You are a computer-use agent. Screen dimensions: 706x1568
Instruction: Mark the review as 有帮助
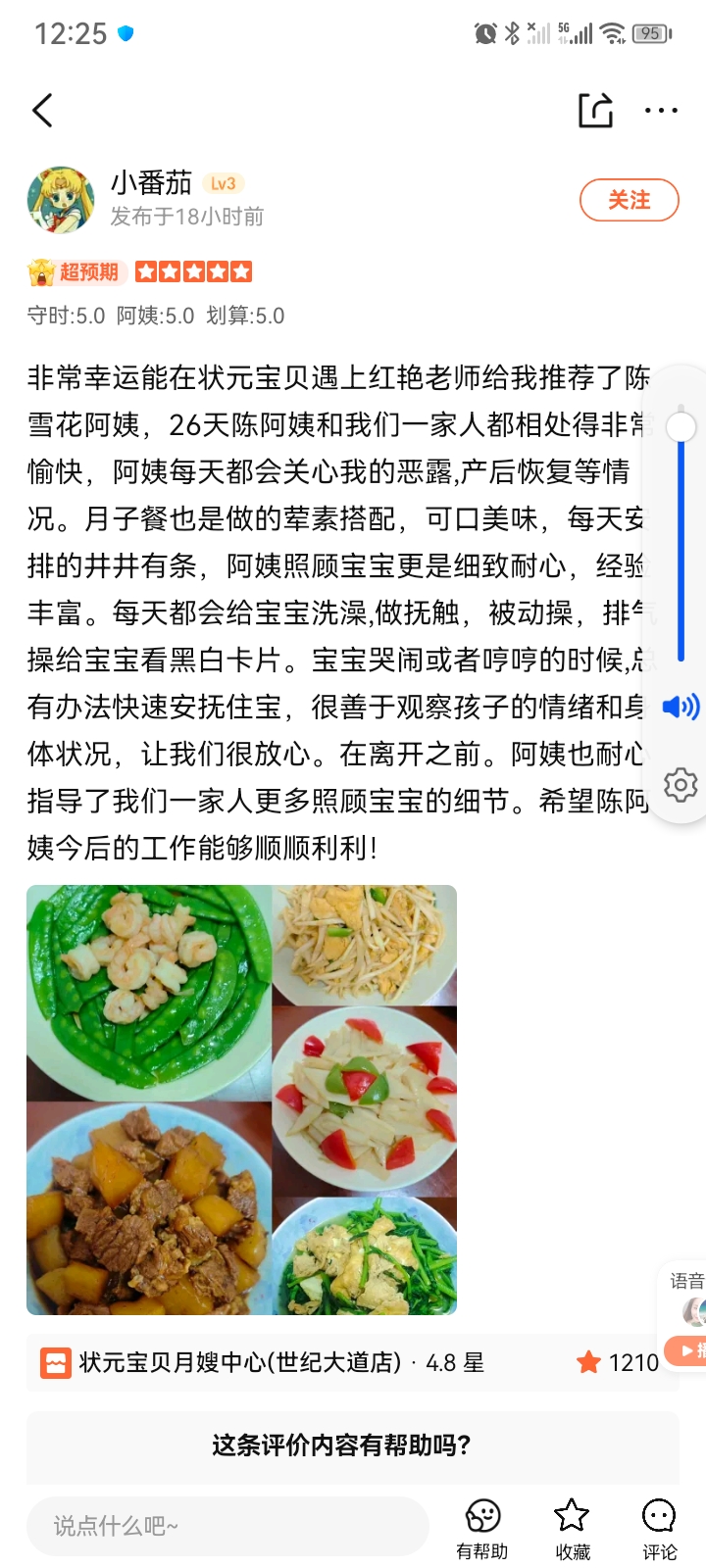coord(482,1529)
